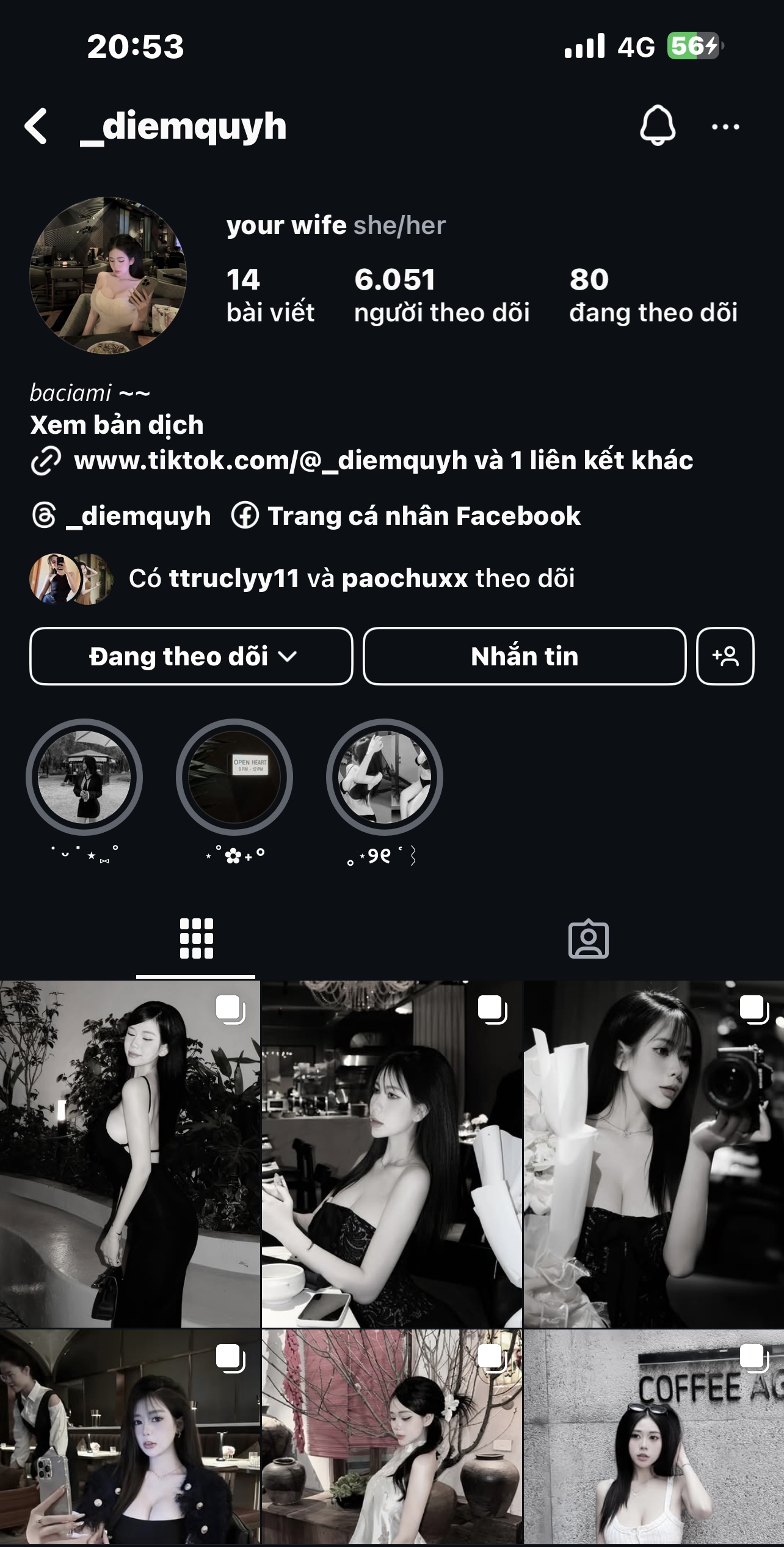Go back from the _diemquyh profile
Screen dimensions: 784x1547
click(x=37, y=126)
